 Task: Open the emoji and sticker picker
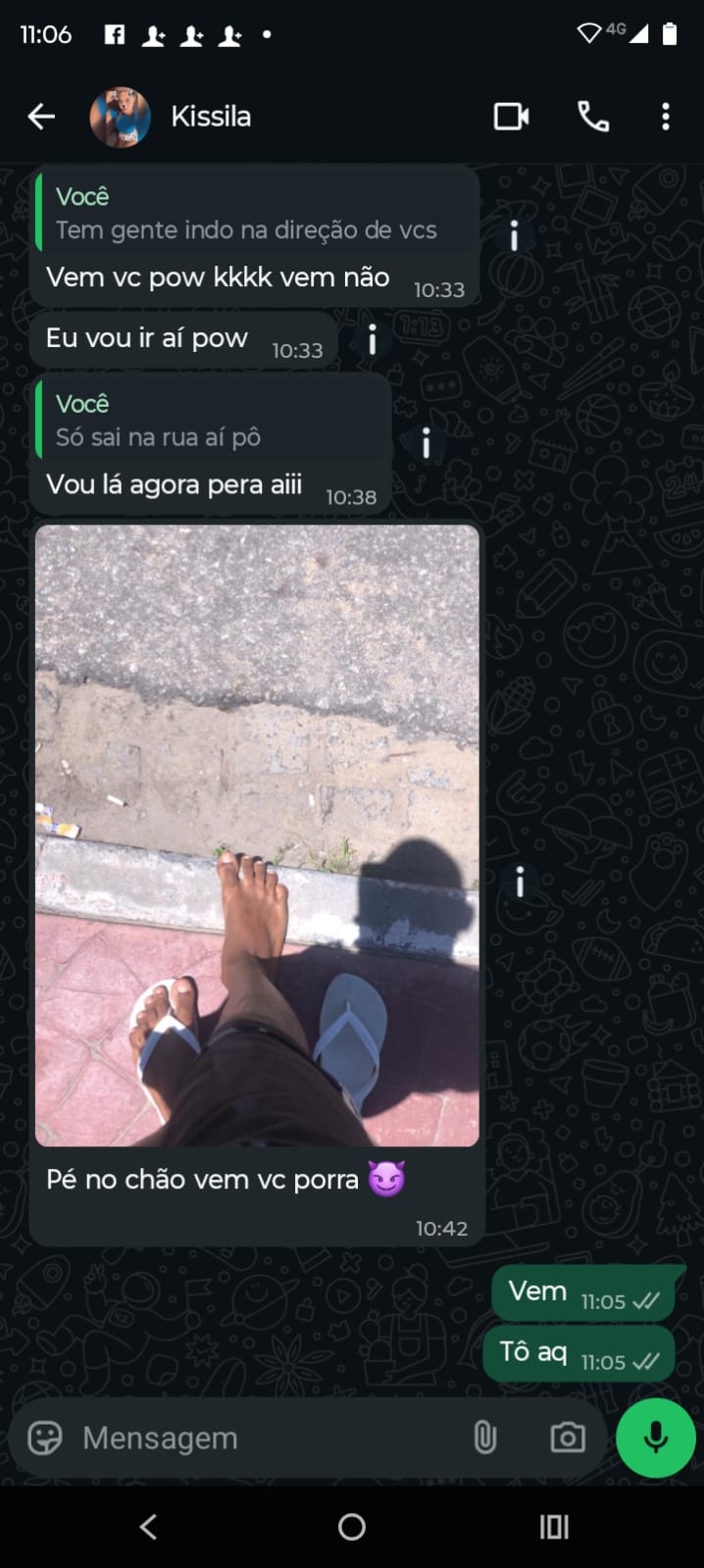pyautogui.click(x=45, y=1438)
